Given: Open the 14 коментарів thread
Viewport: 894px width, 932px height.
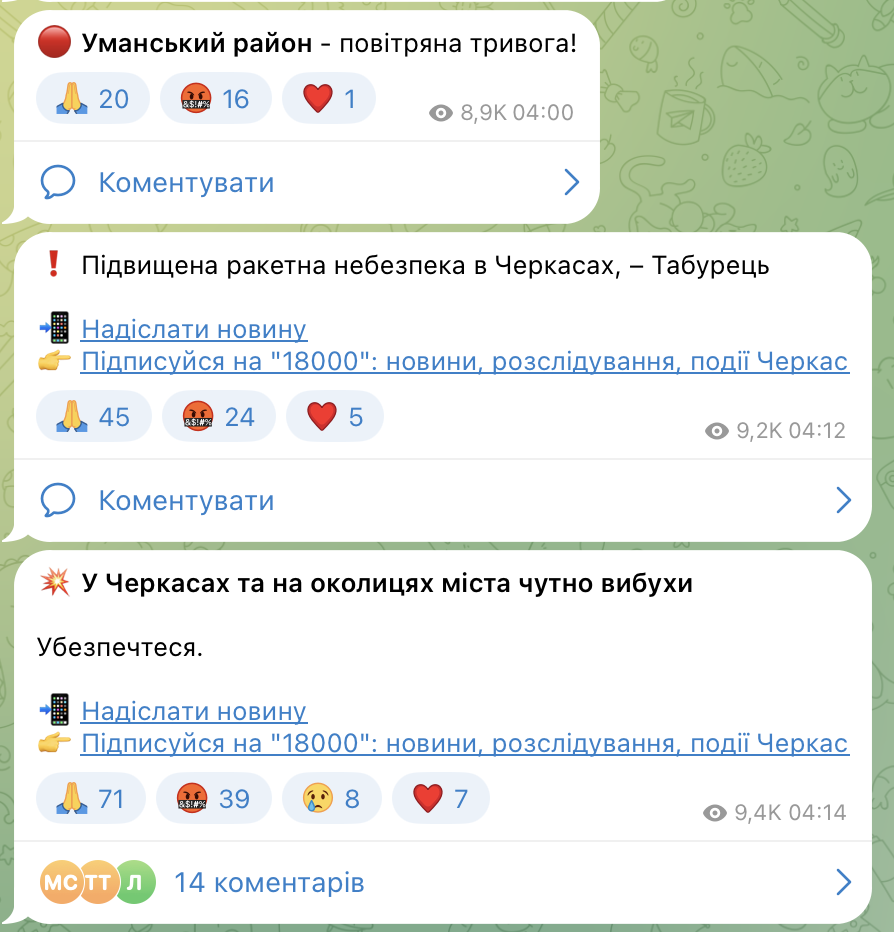Looking at the screenshot, I should click(x=440, y=882).
